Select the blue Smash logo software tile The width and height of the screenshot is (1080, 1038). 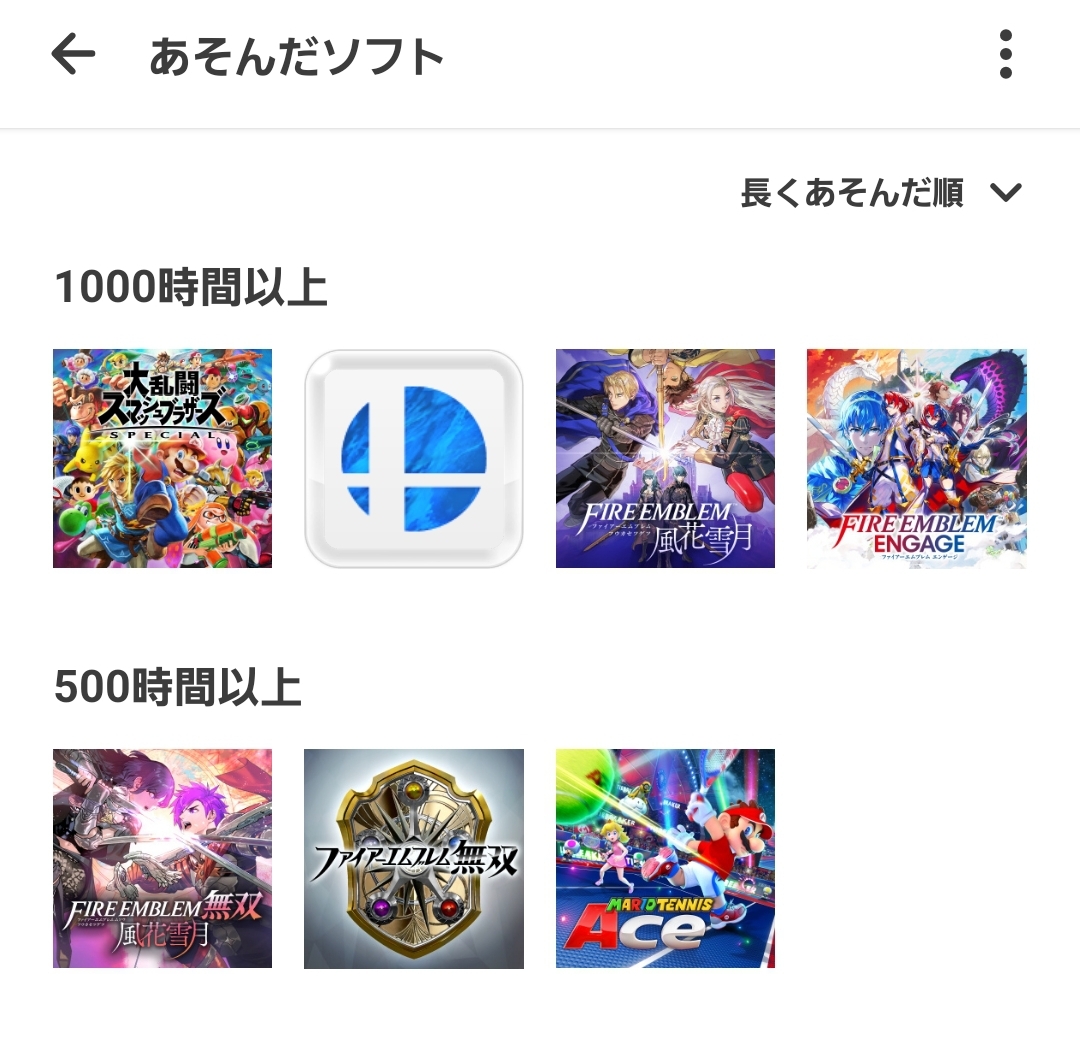tap(414, 458)
